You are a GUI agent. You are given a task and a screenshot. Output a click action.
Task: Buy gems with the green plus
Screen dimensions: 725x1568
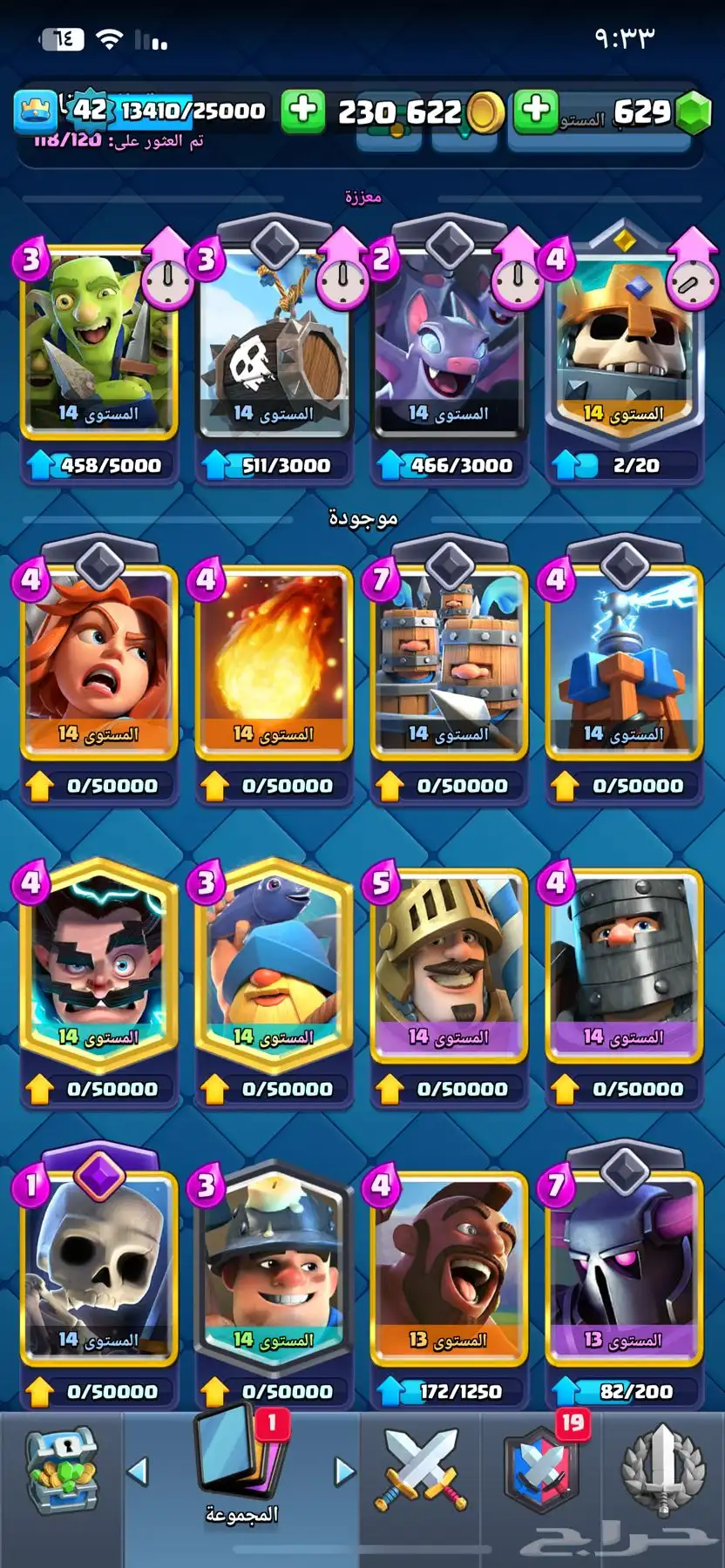[535, 111]
